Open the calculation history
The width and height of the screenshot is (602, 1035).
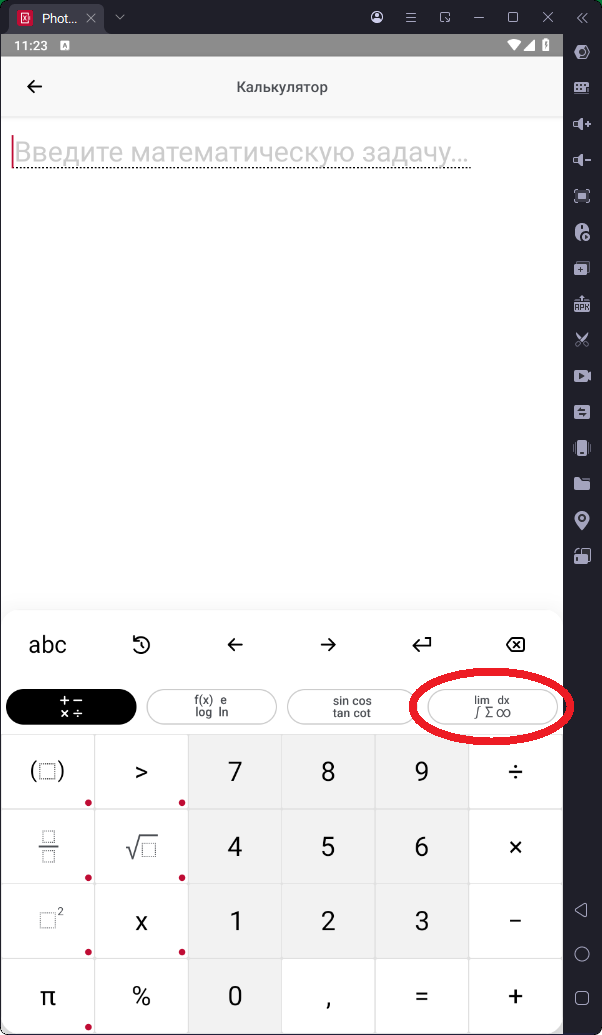click(141, 645)
